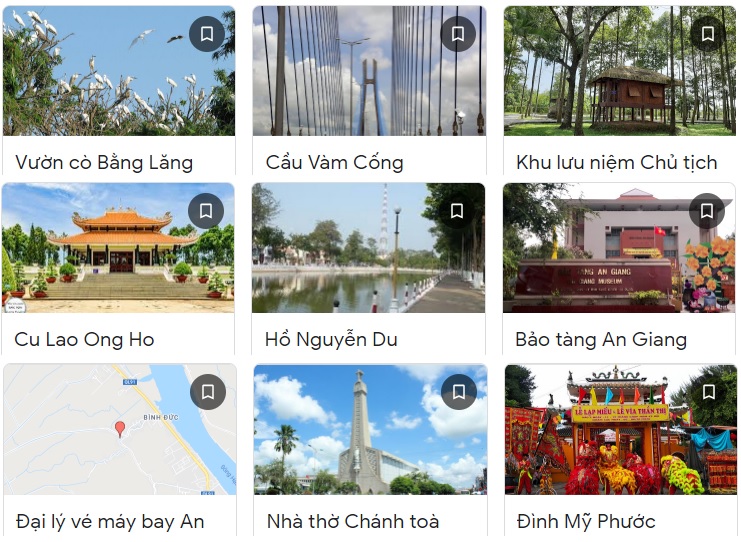Bookmark Khu lưu niệm Chủ tịch

[x=707, y=34]
